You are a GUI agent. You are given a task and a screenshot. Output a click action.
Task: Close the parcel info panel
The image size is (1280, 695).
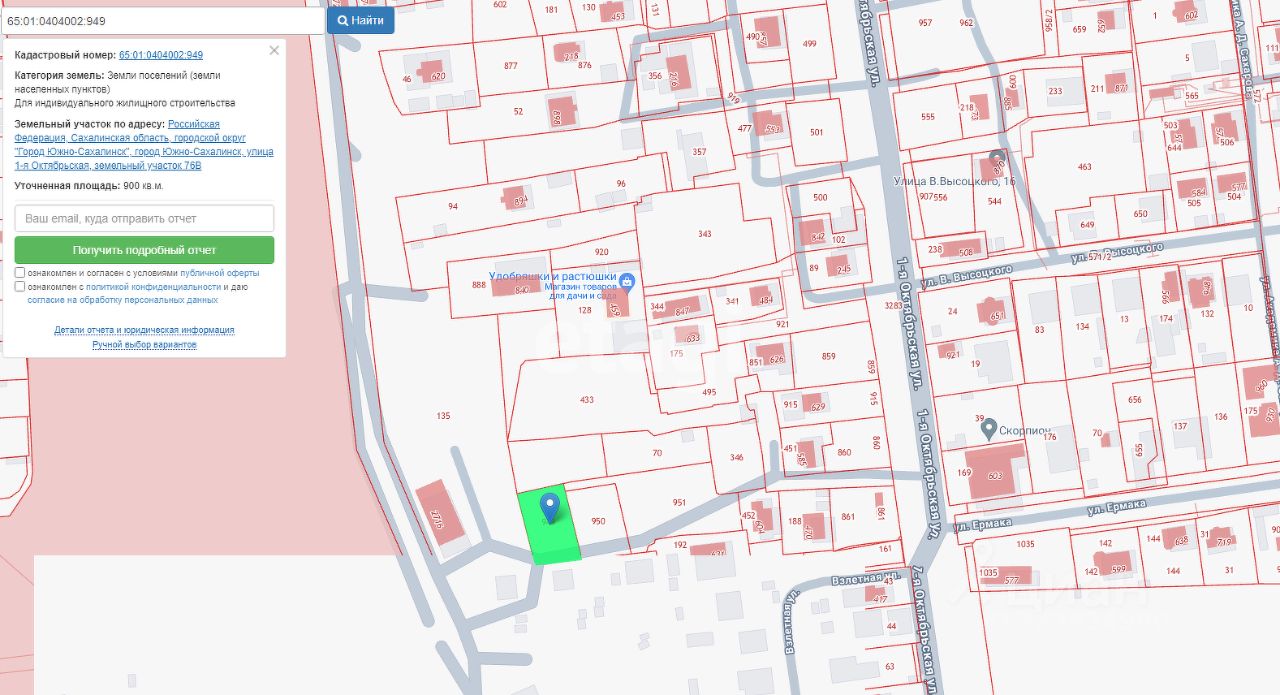(x=274, y=50)
